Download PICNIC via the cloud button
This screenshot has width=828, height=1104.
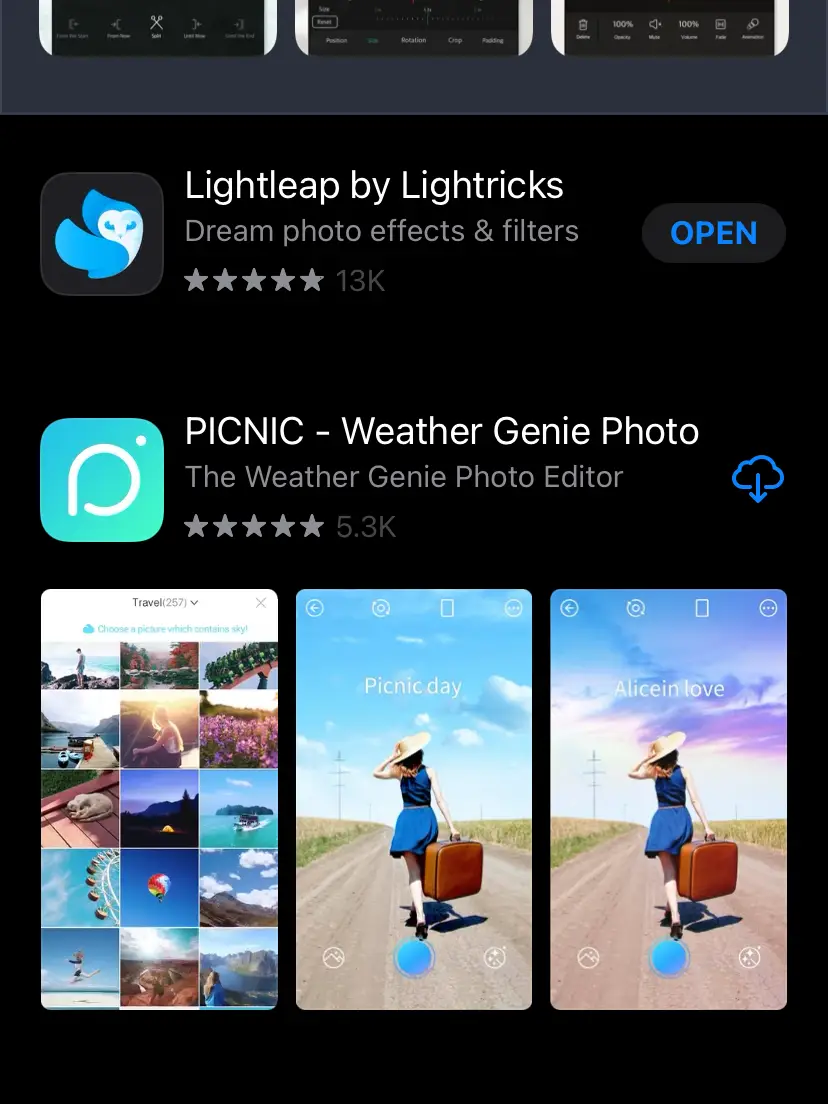coord(757,478)
